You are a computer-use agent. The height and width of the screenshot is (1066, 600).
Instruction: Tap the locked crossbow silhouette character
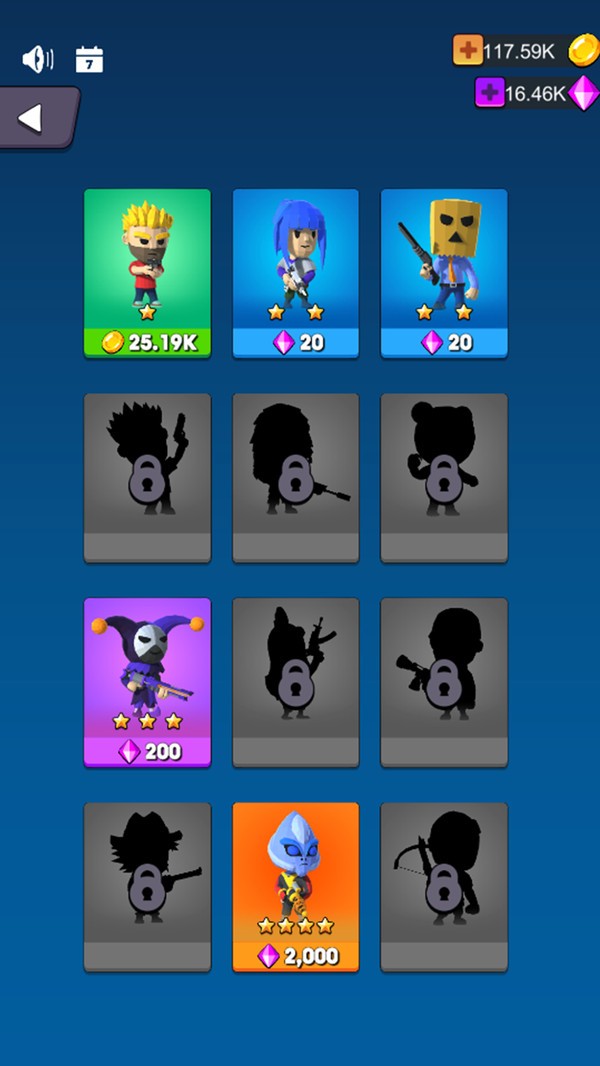coord(443,886)
